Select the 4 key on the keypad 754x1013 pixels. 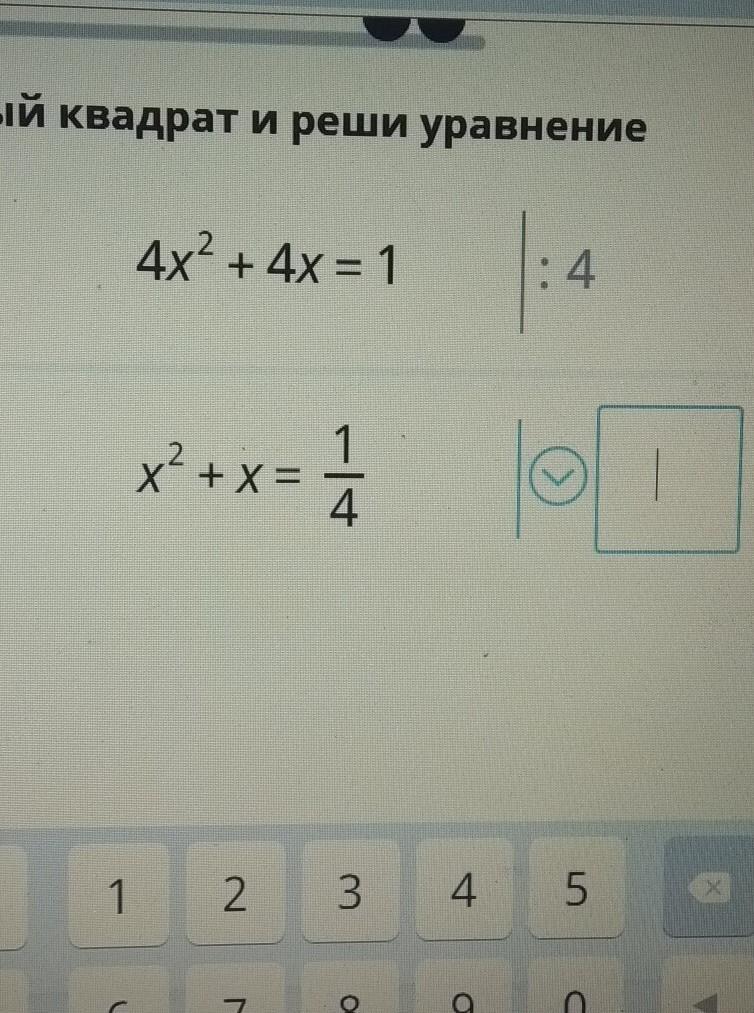pos(463,892)
